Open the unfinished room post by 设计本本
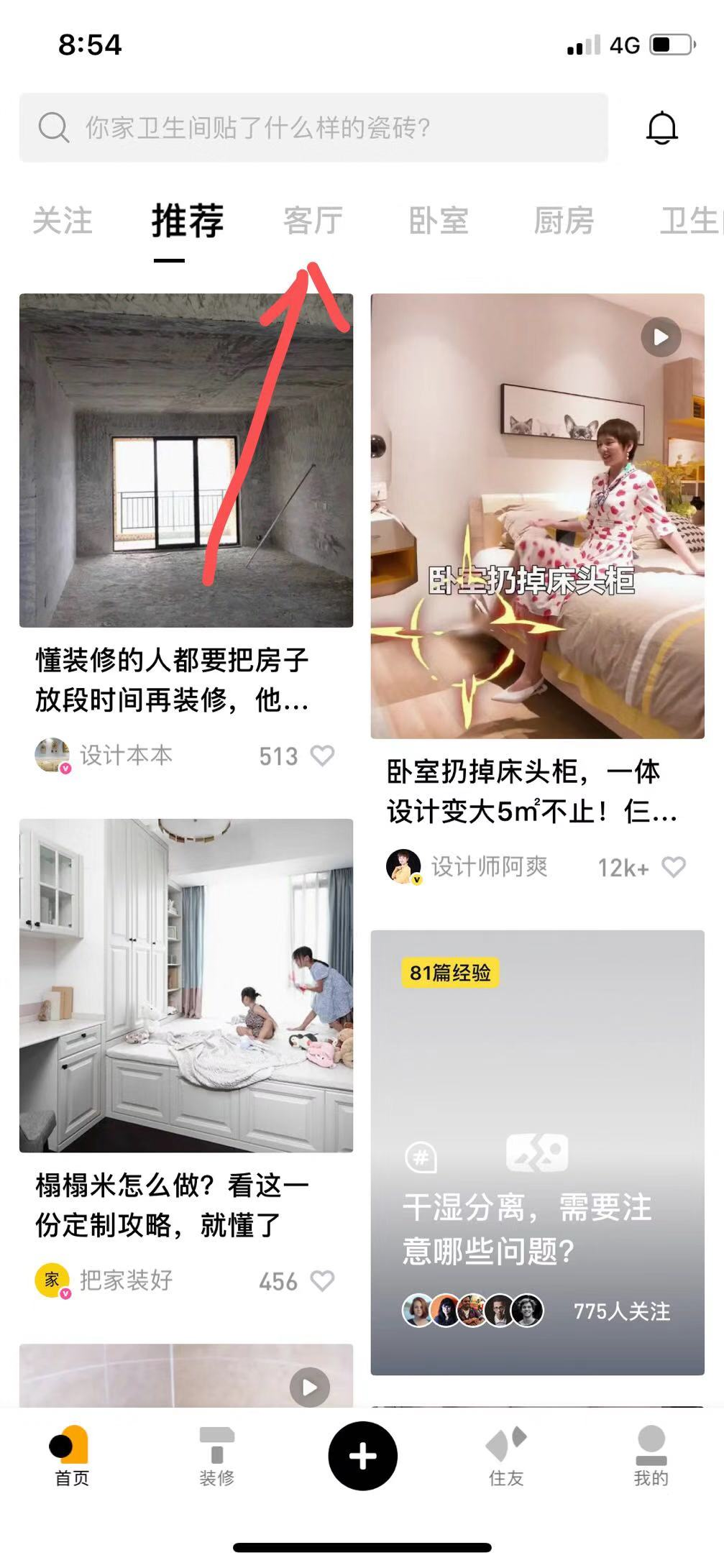724x1568 pixels. pyautogui.click(x=185, y=460)
